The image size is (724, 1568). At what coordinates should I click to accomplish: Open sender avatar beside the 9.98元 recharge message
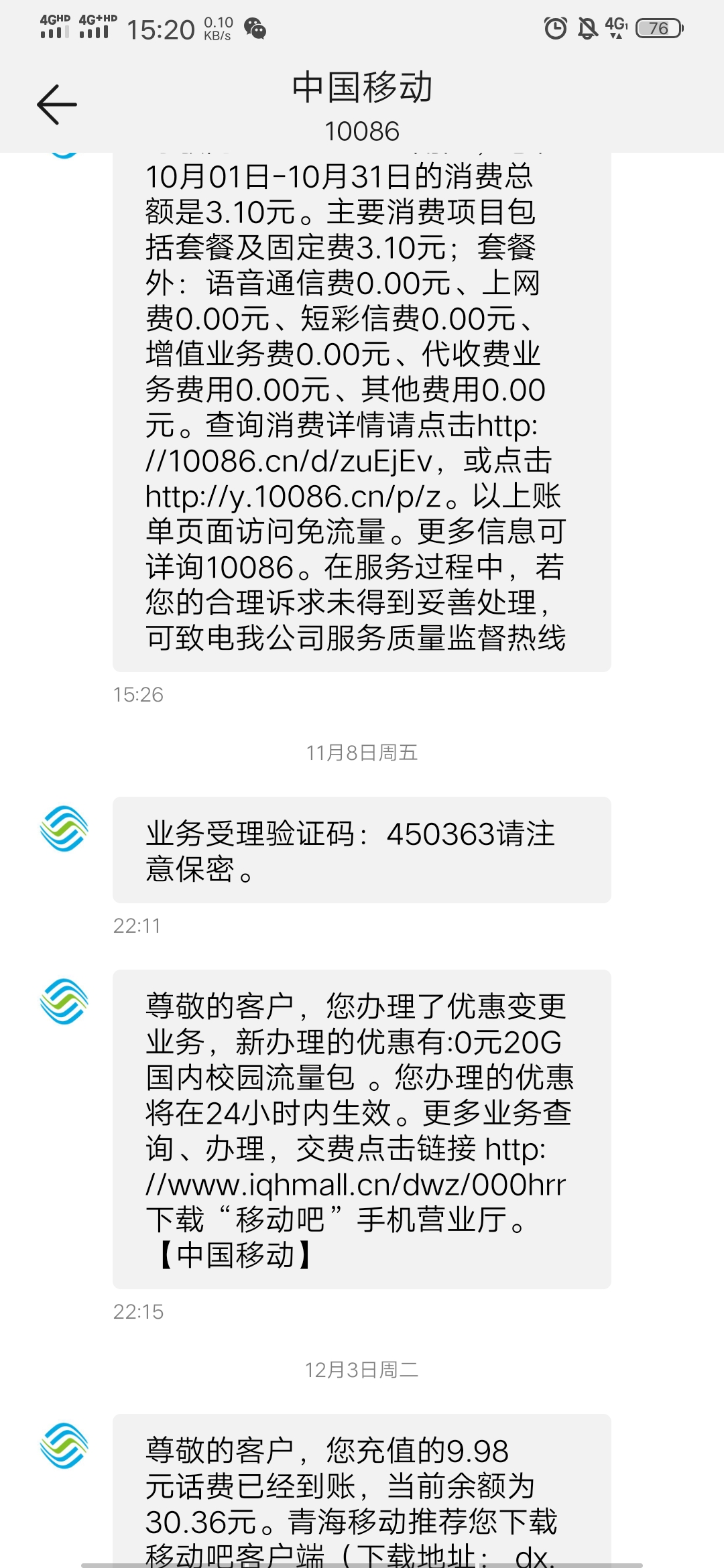coord(64,1445)
